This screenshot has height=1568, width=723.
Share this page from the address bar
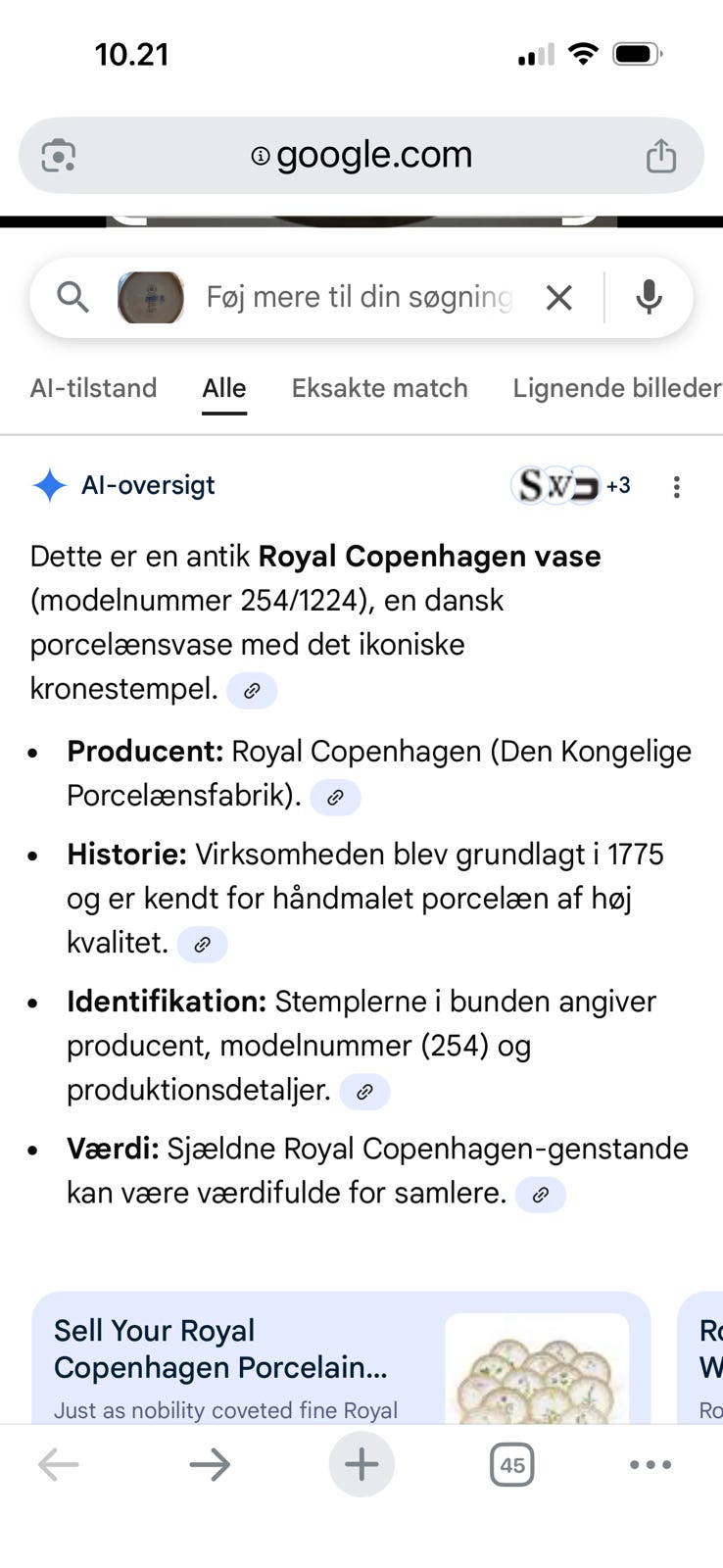tap(661, 156)
